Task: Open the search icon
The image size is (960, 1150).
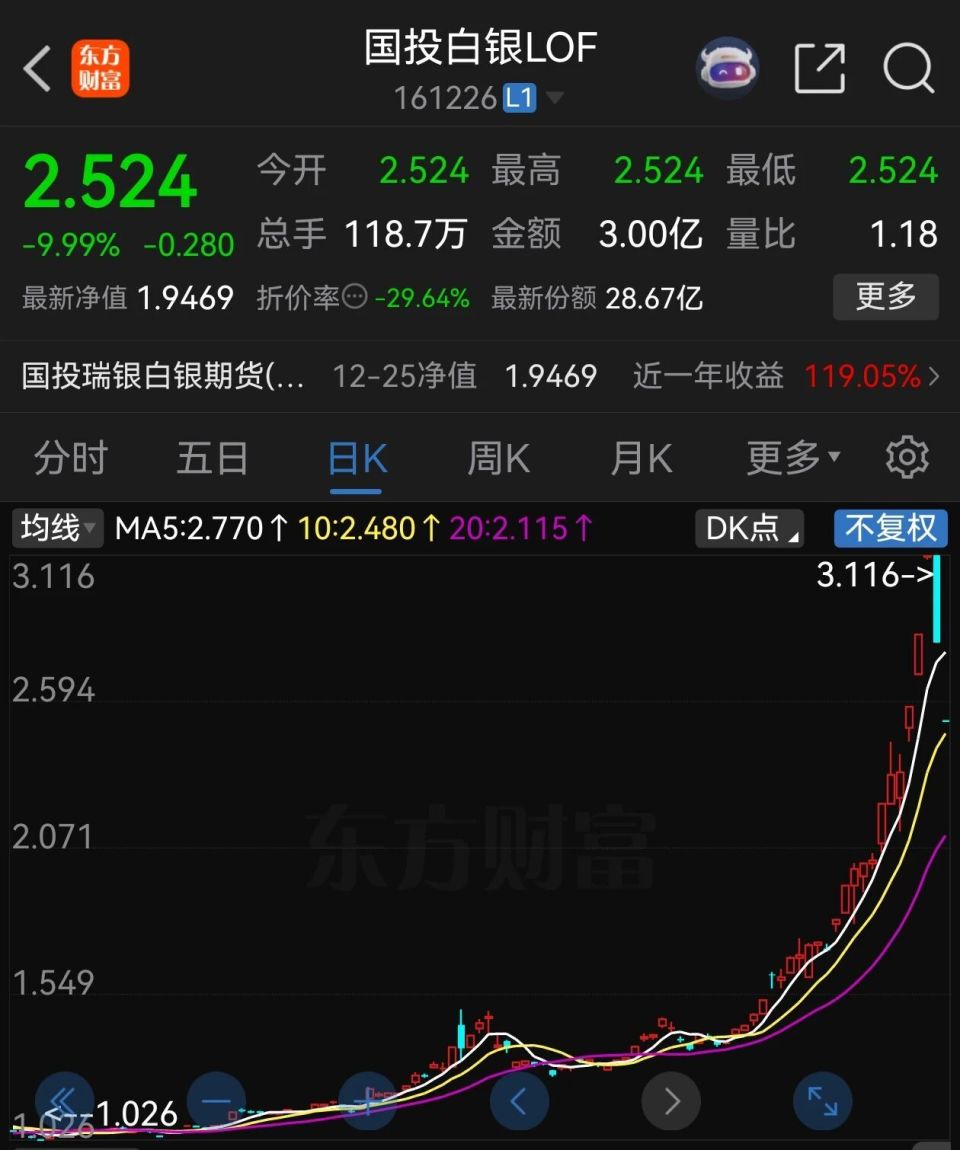Action: tap(908, 68)
